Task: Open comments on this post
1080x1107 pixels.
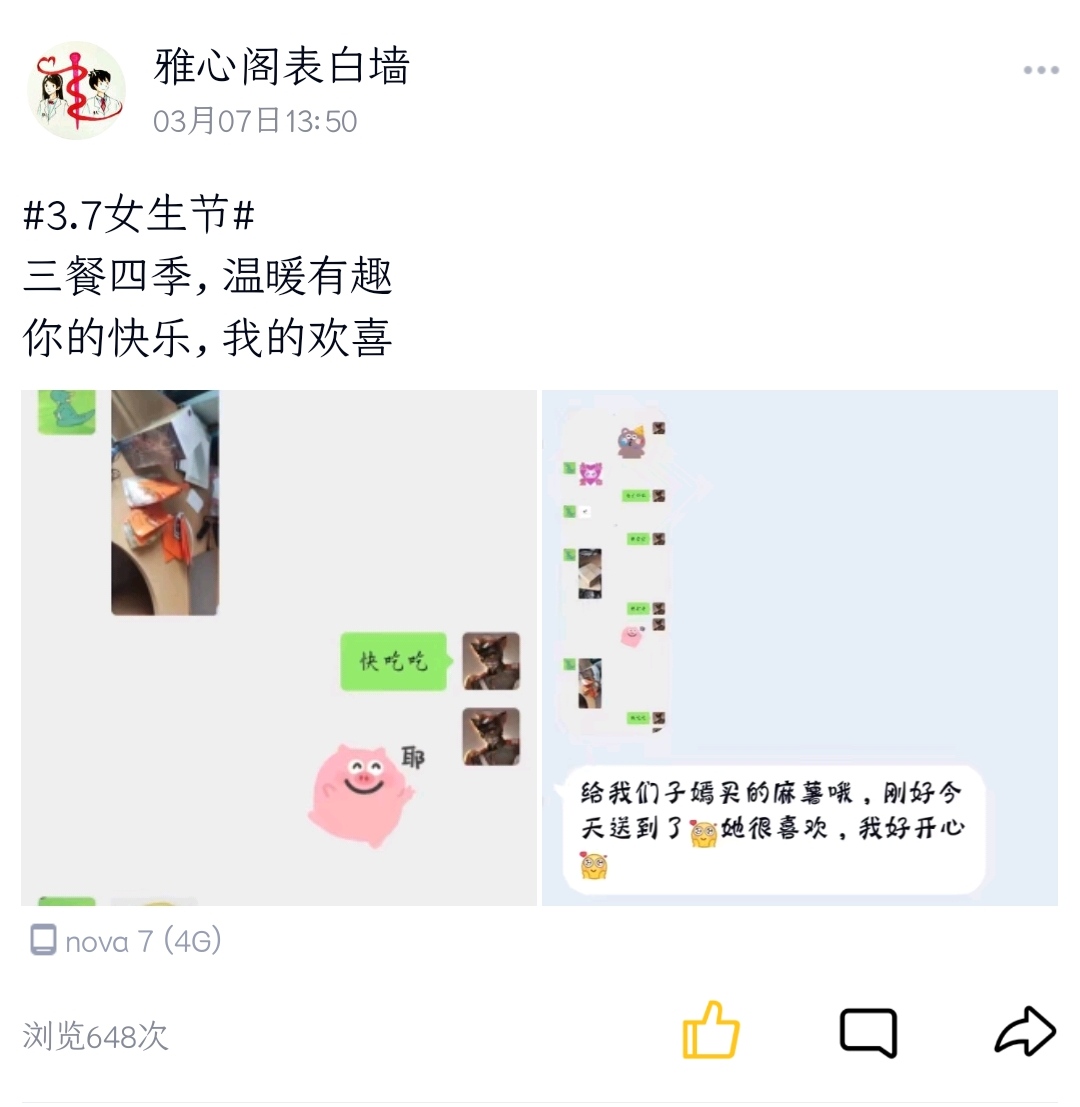Action: click(x=868, y=1031)
